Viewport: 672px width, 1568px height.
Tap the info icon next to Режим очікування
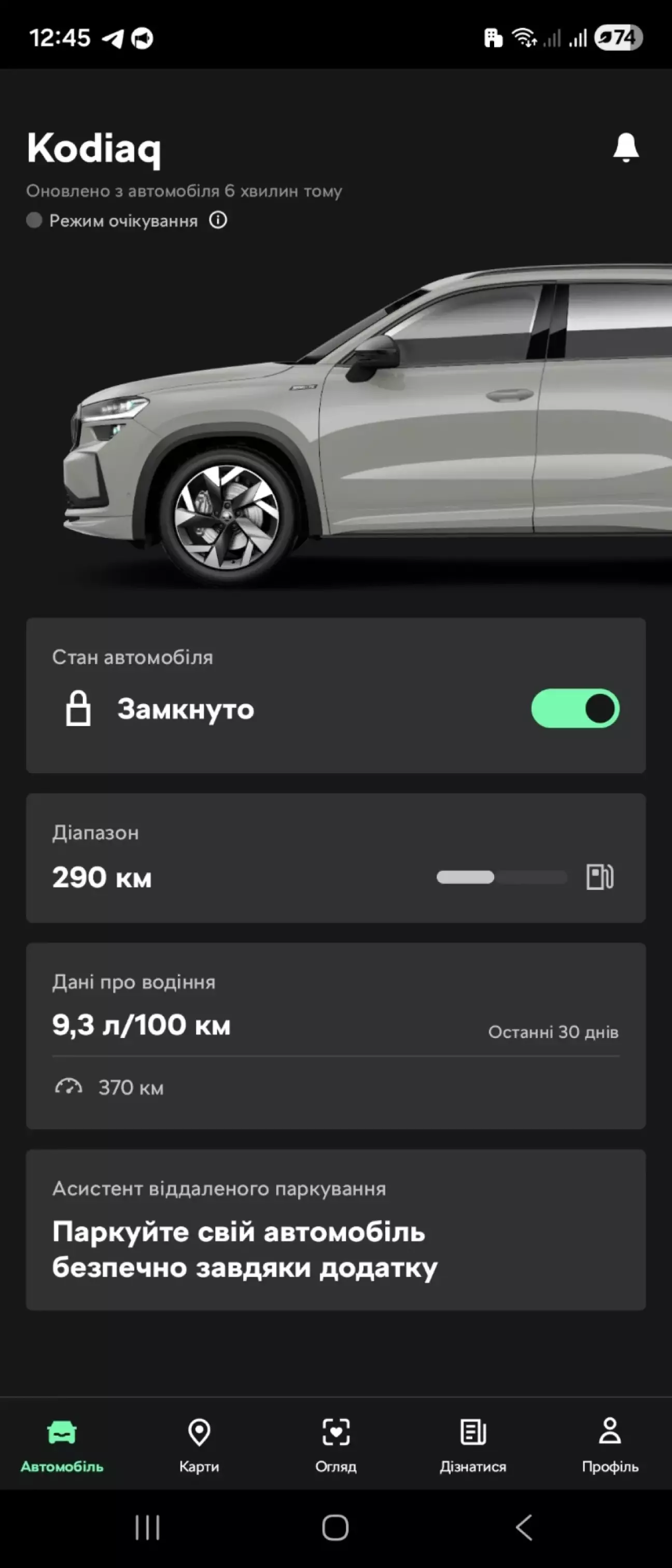[218, 220]
